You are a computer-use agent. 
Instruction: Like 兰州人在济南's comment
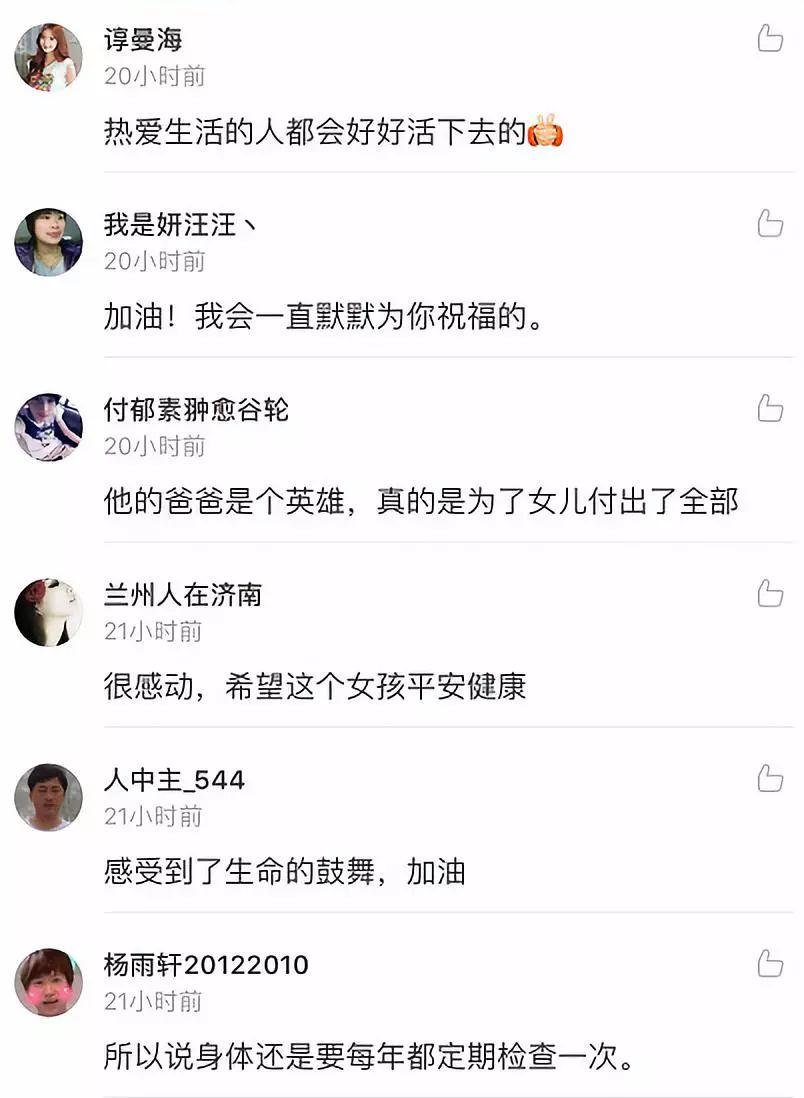point(770,593)
